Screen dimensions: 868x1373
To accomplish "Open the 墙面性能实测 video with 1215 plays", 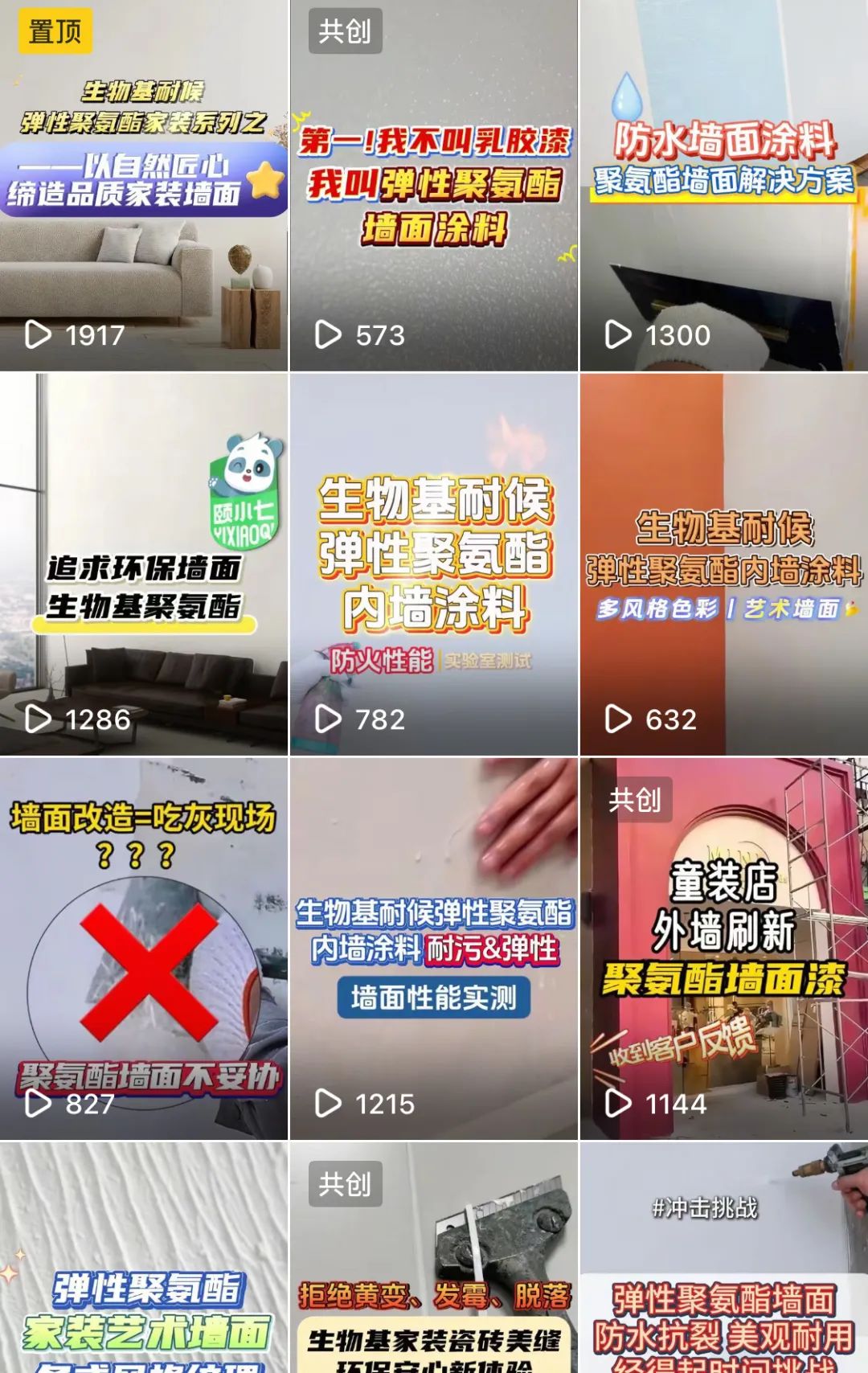I will click(x=433, y=949).
